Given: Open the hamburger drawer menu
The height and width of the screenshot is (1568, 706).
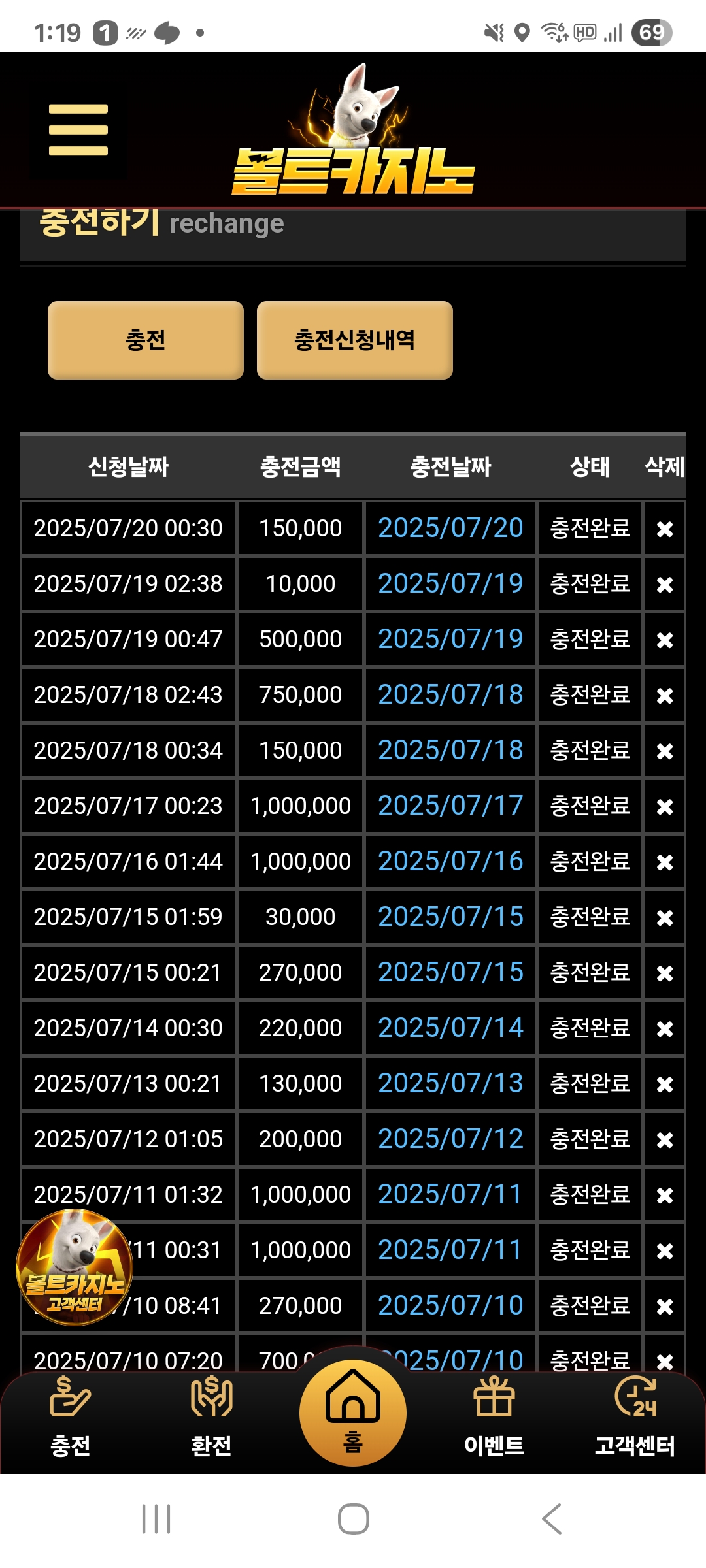Looking at the screenshot, I should (78, 130).
